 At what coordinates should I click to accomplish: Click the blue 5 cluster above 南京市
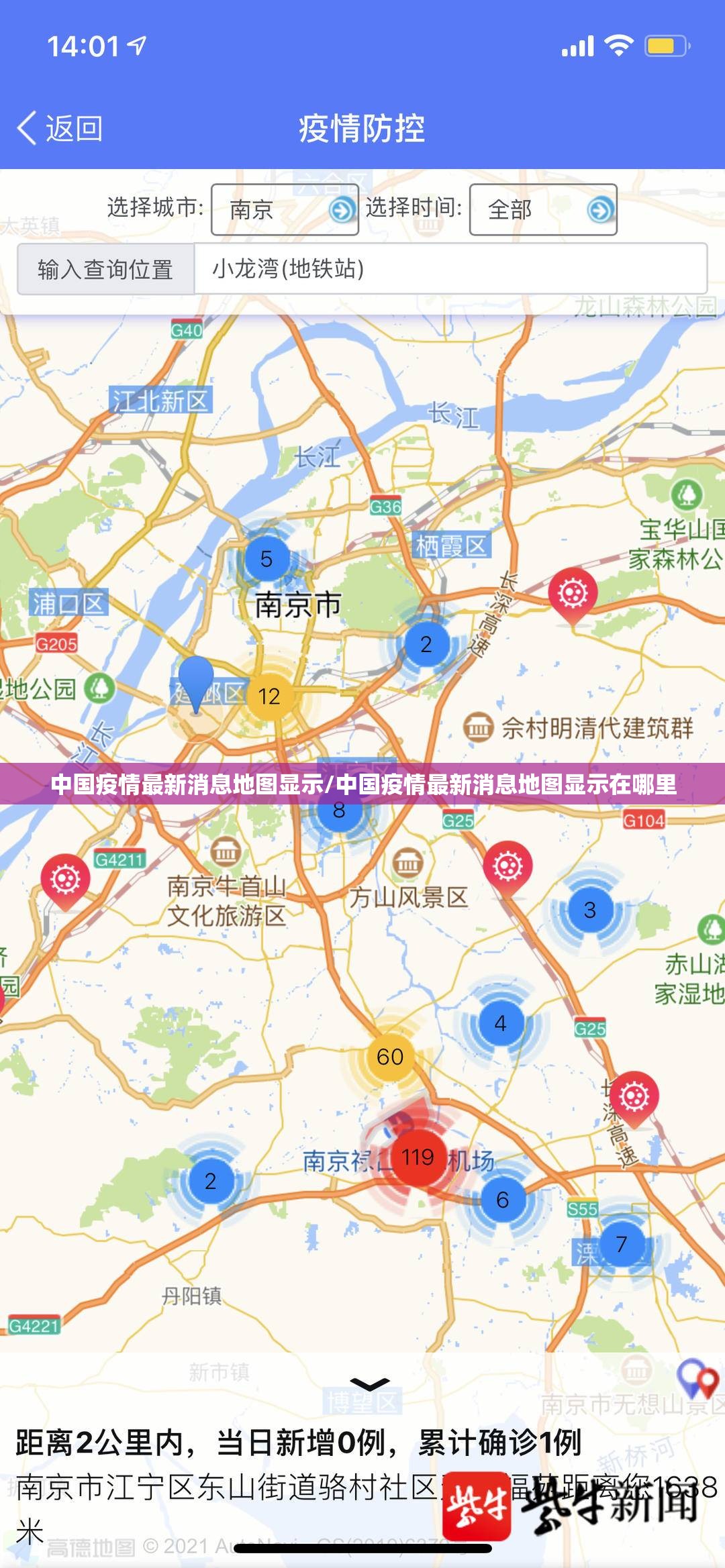[266, 557]
